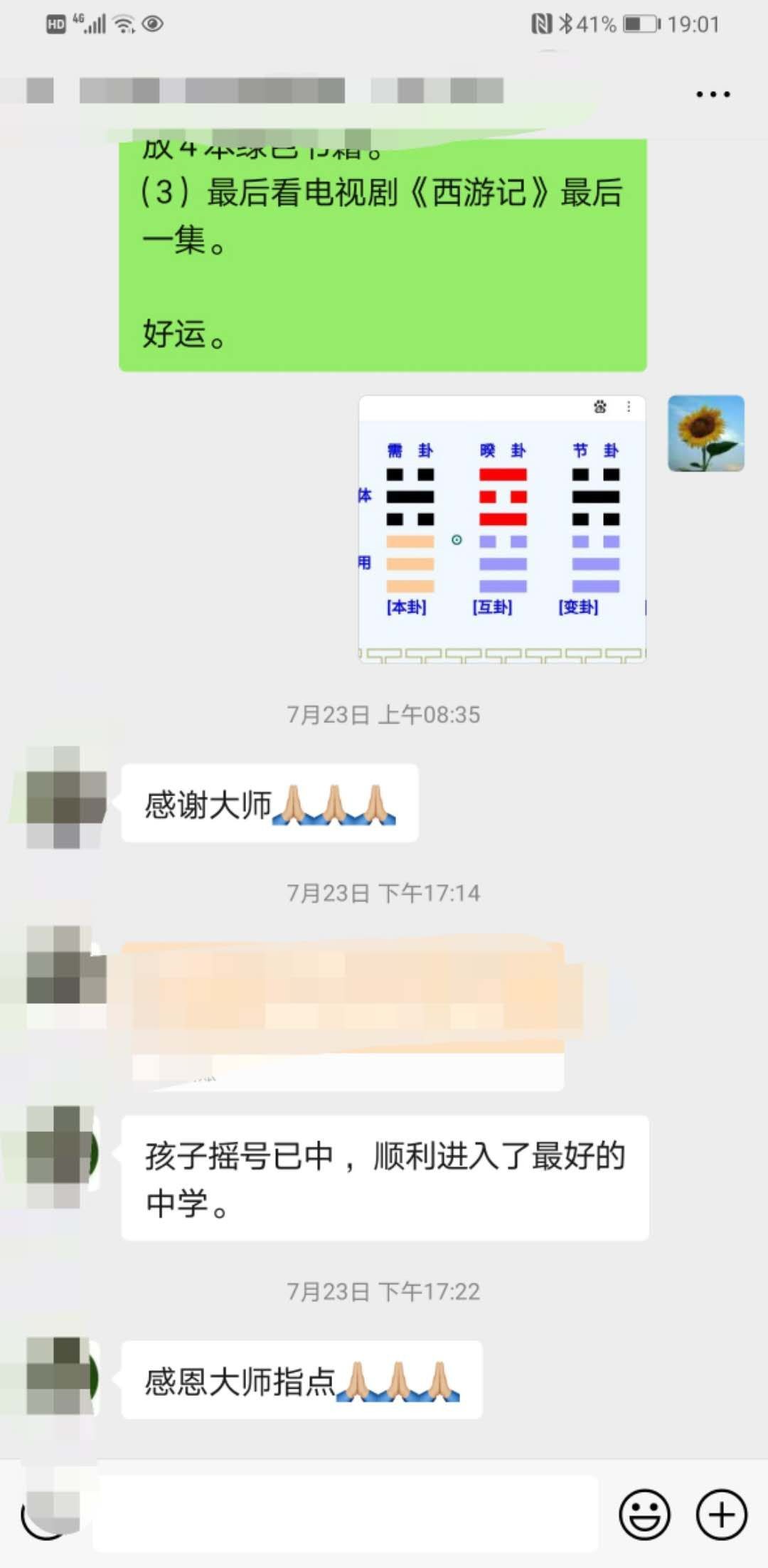Open the hexagram image message
Viewport: 768px width, 1568px height.
[502, 529]
